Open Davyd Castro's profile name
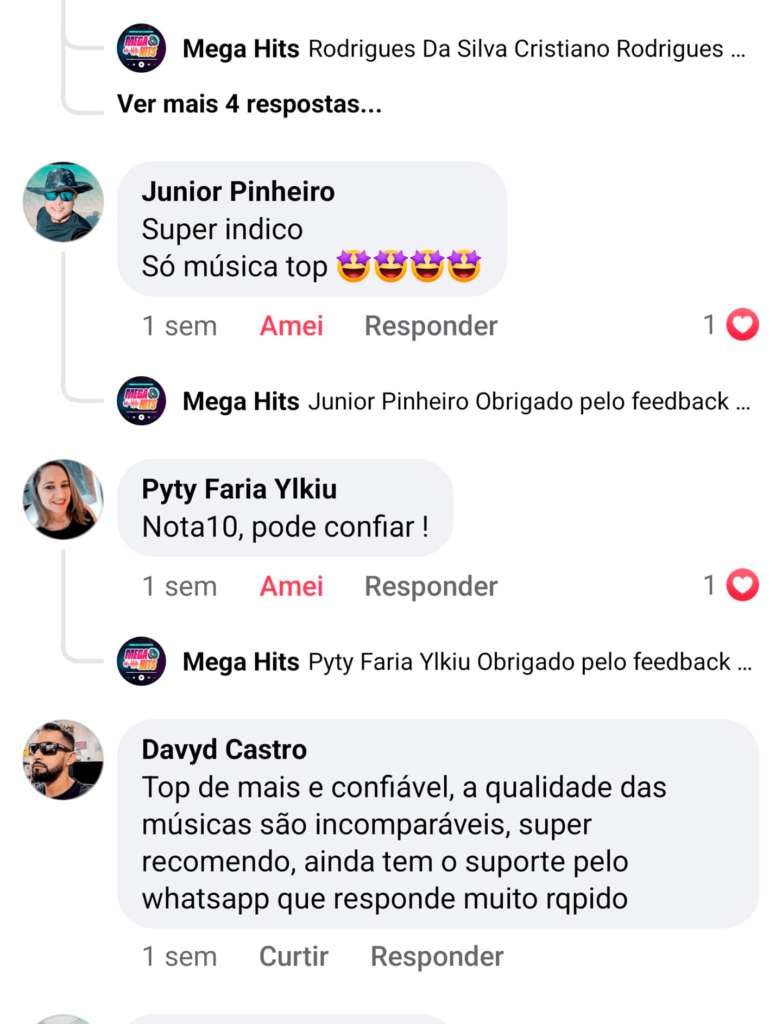The width and height of the screenshot is (782, 1024). [x=224, y=750]
